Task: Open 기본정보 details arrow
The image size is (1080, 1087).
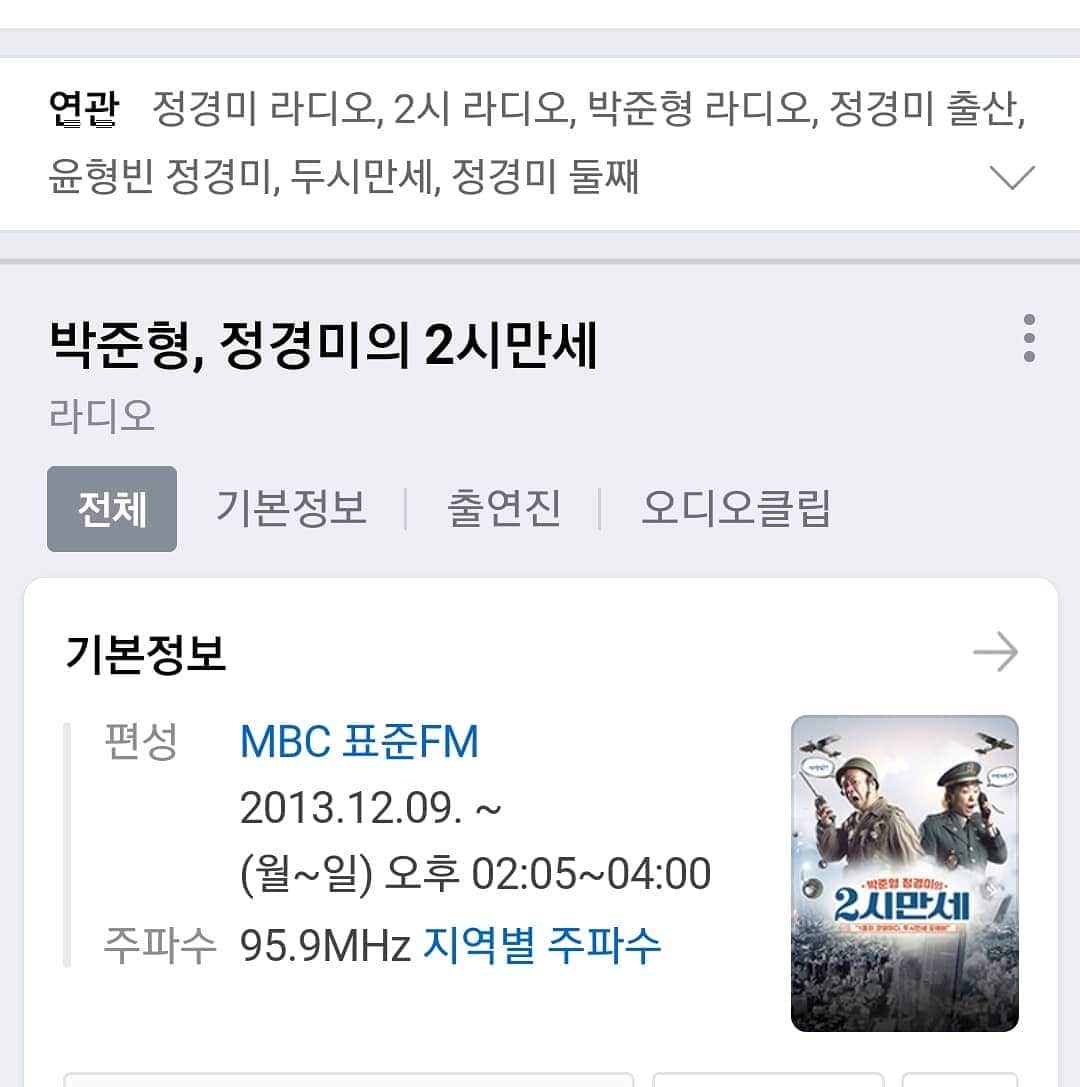Action: 995,653
